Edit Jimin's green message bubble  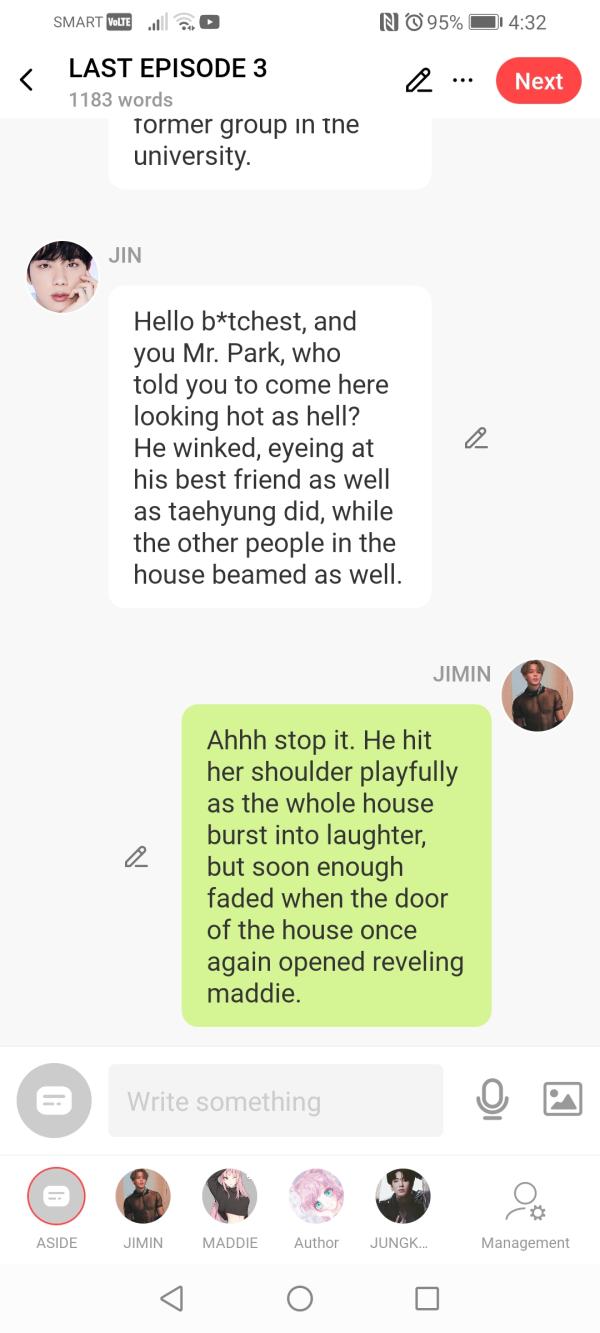point(136,857)
